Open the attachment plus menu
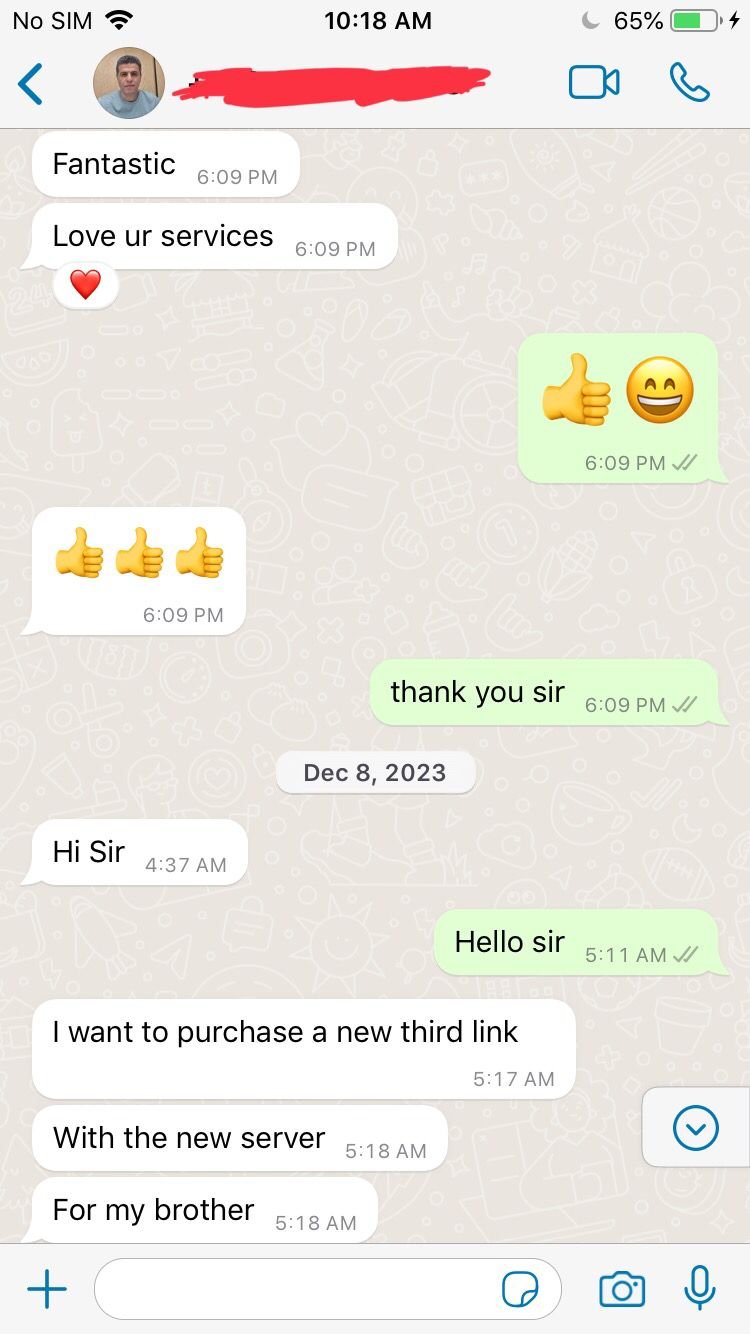The height and width of the screenshot is (1334, 750). tap(47, 1290)
